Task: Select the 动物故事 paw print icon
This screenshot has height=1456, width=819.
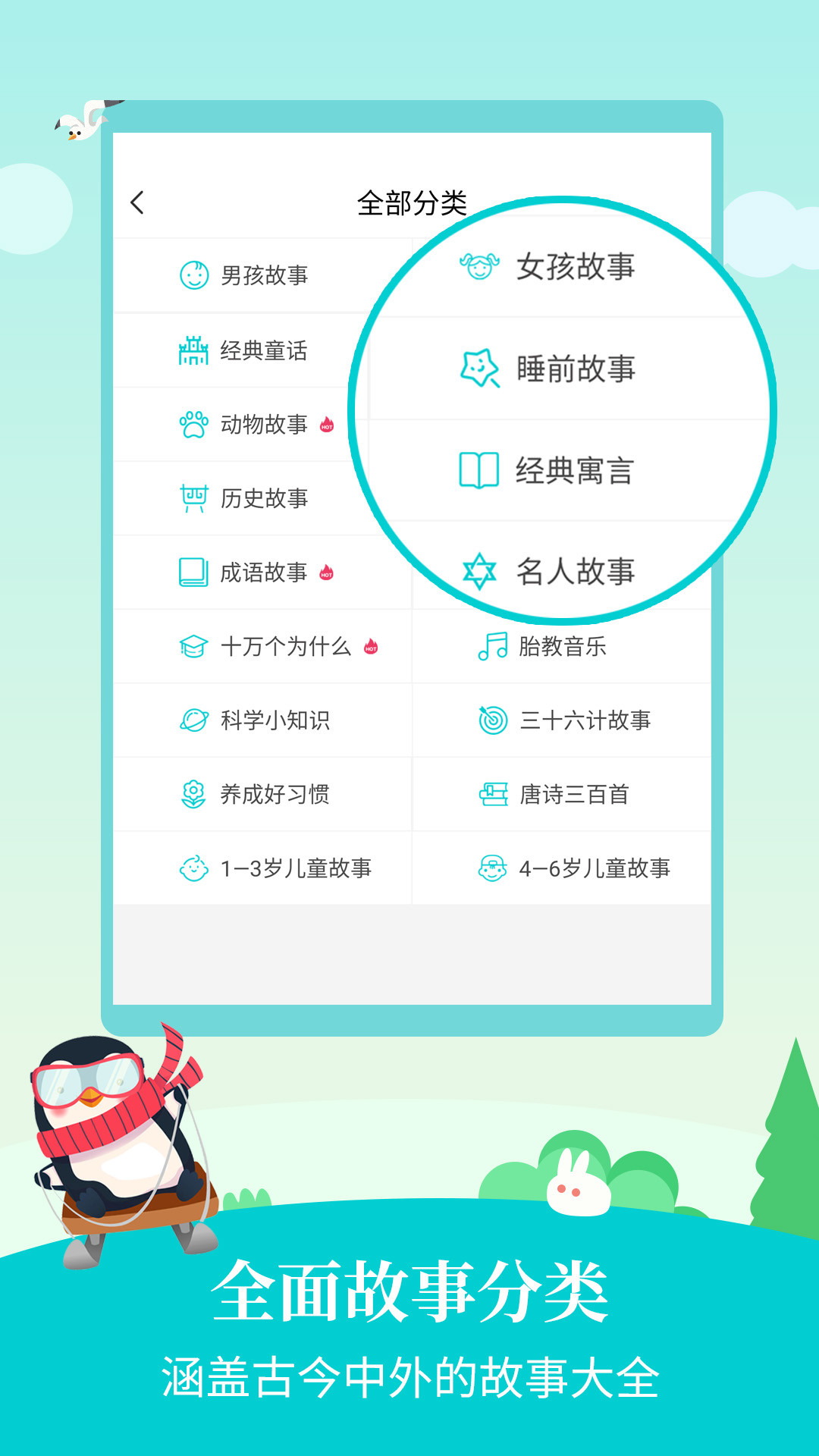Action: 196,425
